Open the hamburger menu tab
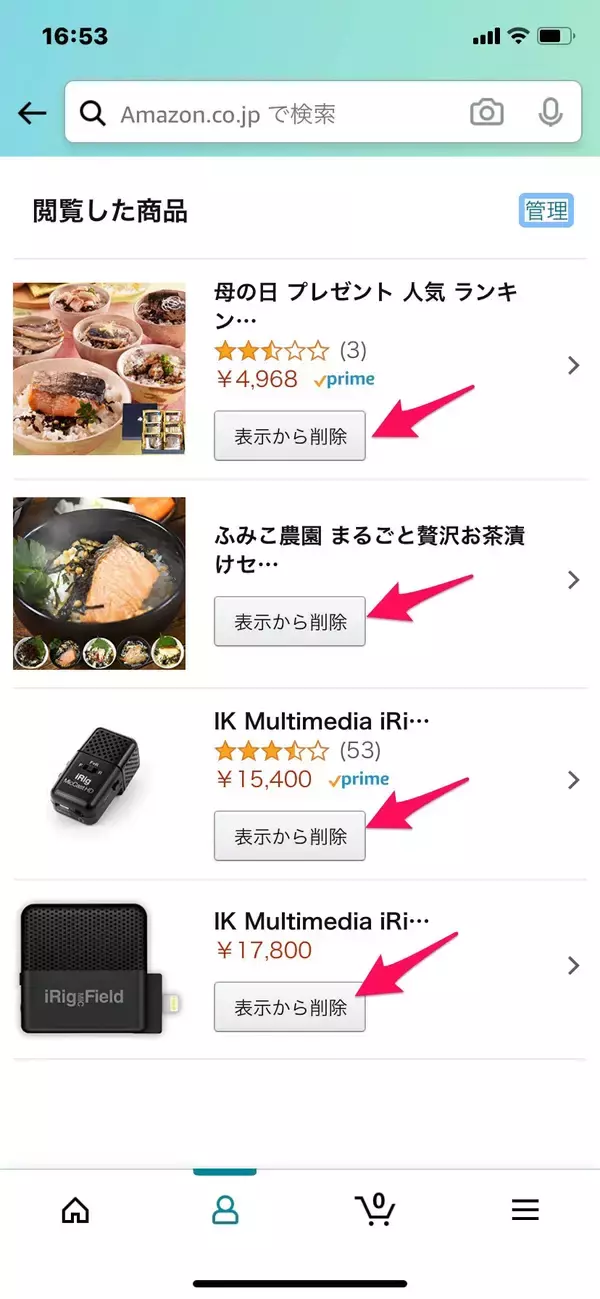Viewport: 600px width, 1299px height. tap(525, 1210)
